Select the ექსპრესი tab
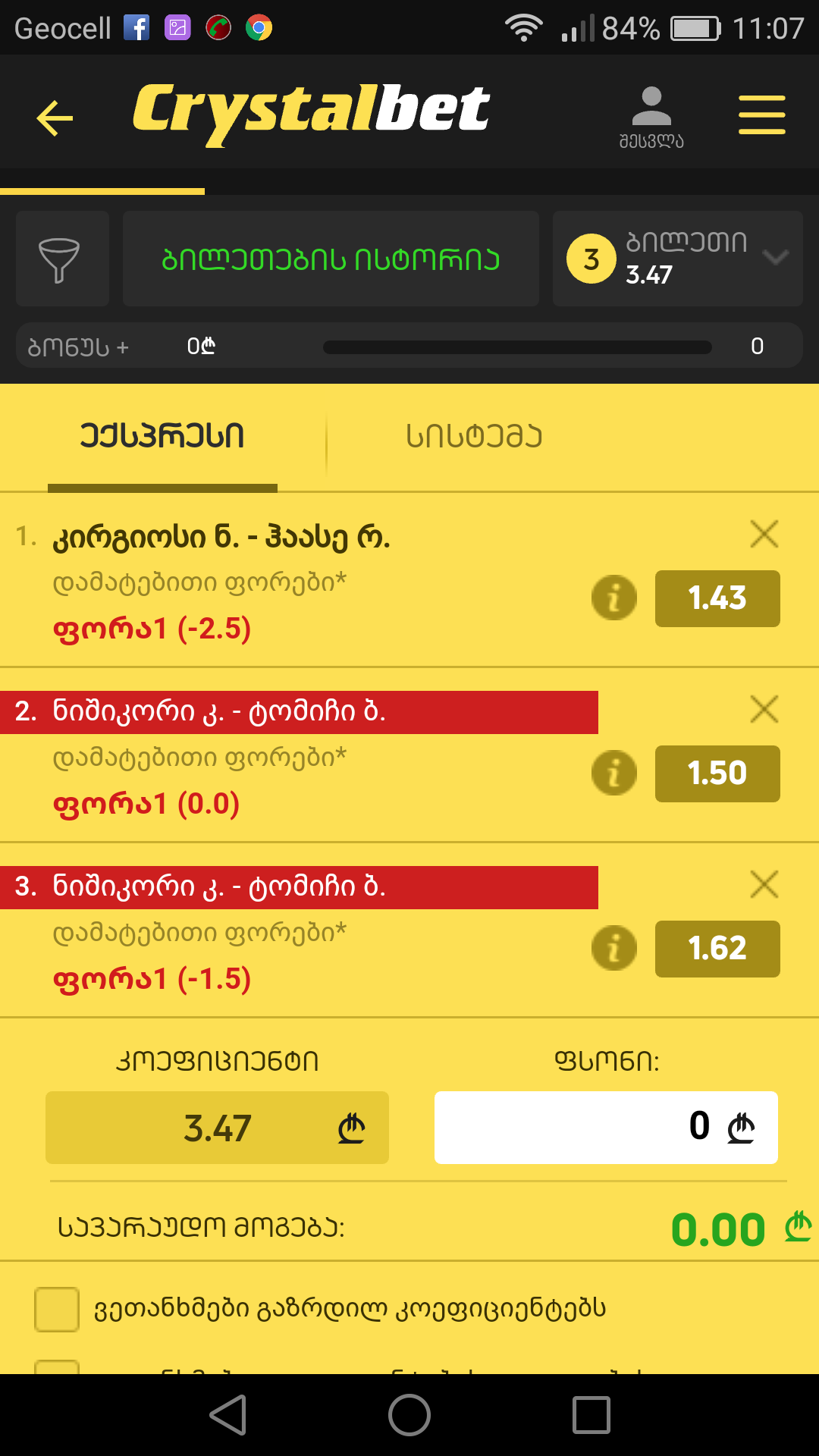This screenshot has height=1456, width=819. [x=162, y=437]
